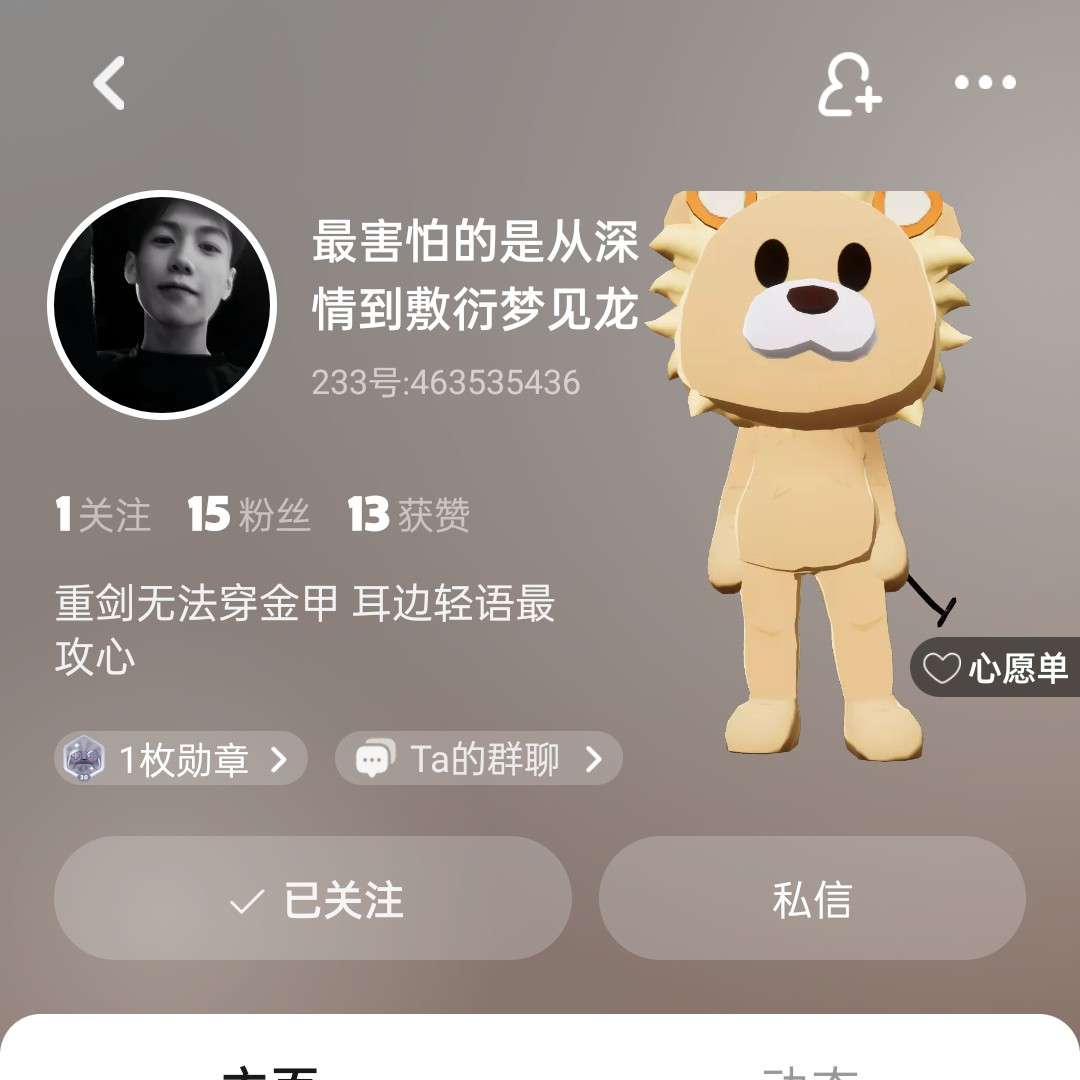The image size is (1080, 1080).
Task: Tap the add friend icon
Action: 850,84
